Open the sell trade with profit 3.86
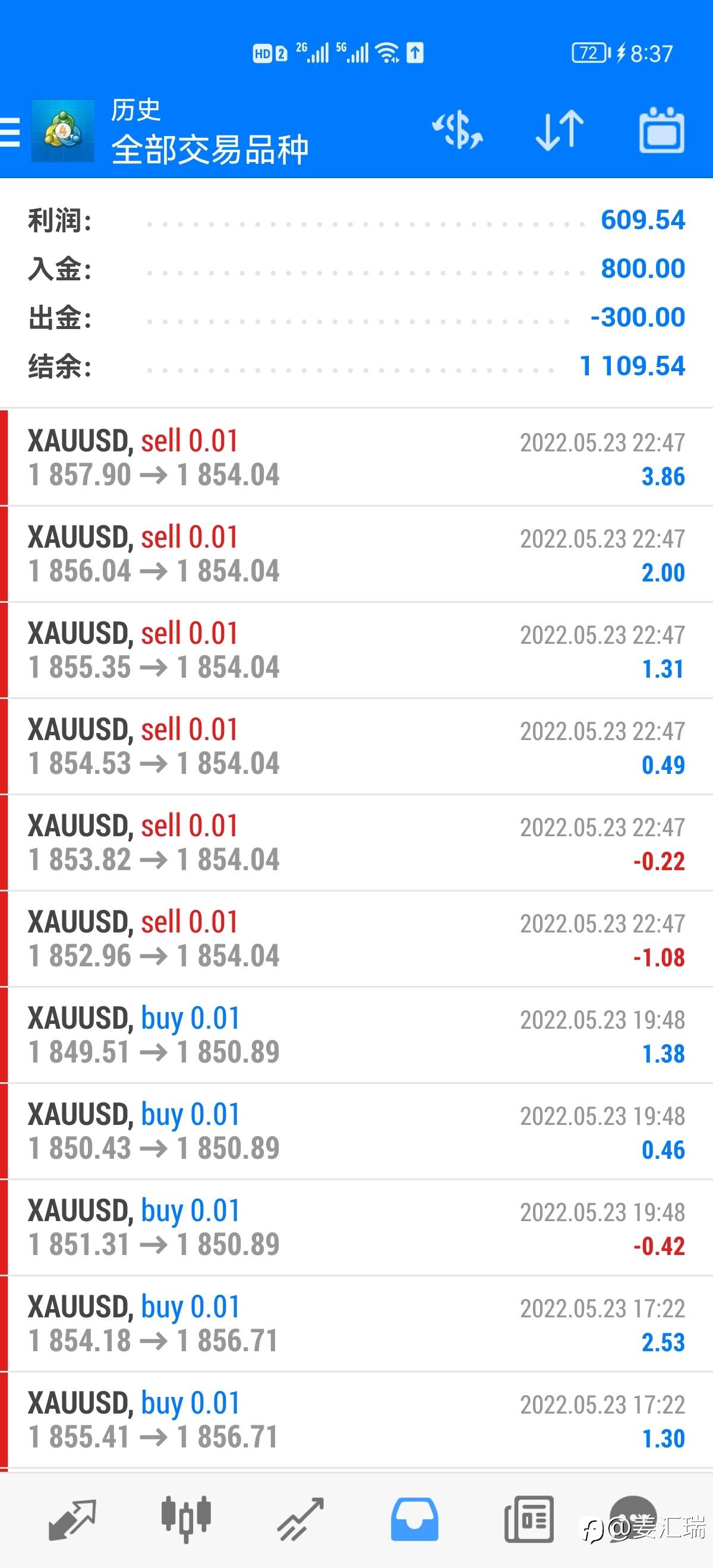Viewport: 713px width, 1568px height. [356, 458]
